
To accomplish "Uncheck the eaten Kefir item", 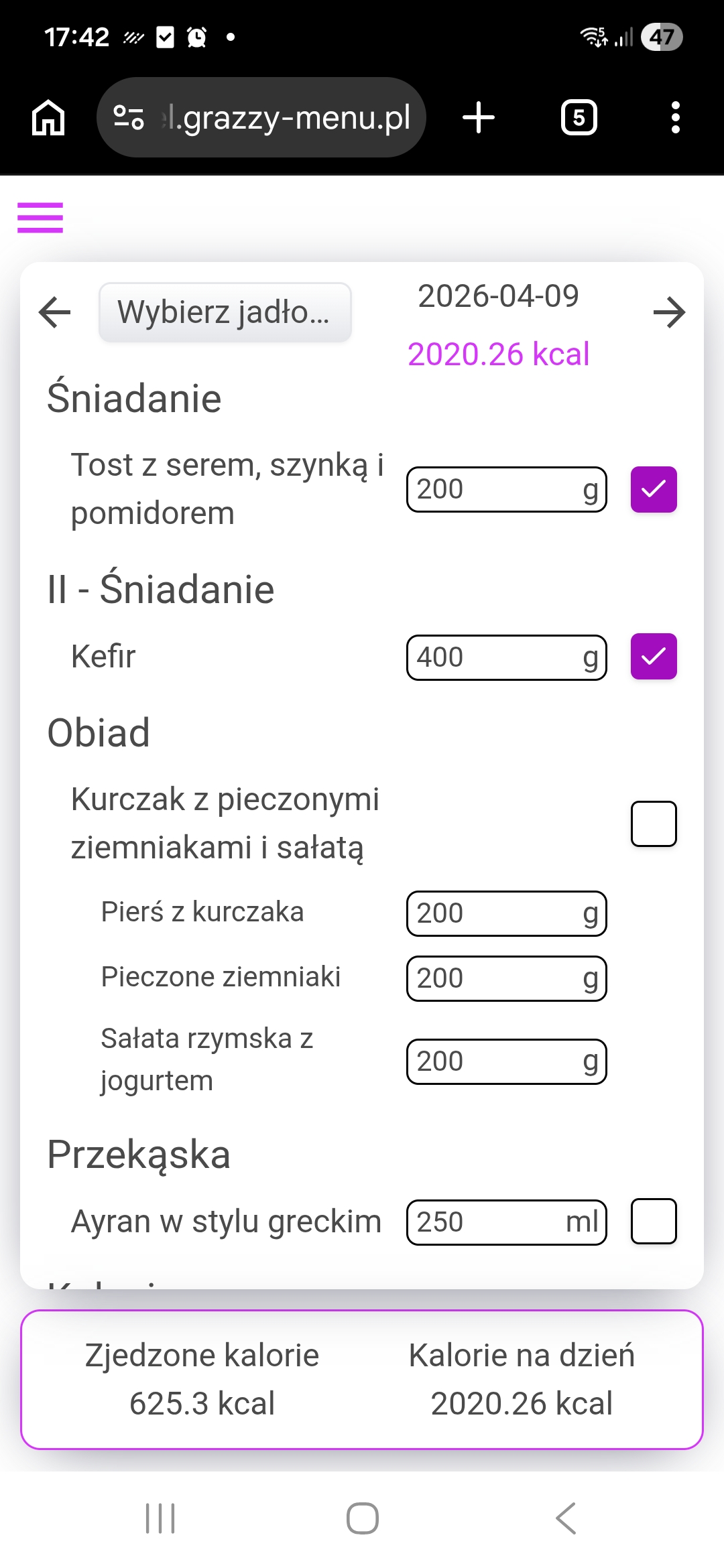I will [x=653, y=657].
